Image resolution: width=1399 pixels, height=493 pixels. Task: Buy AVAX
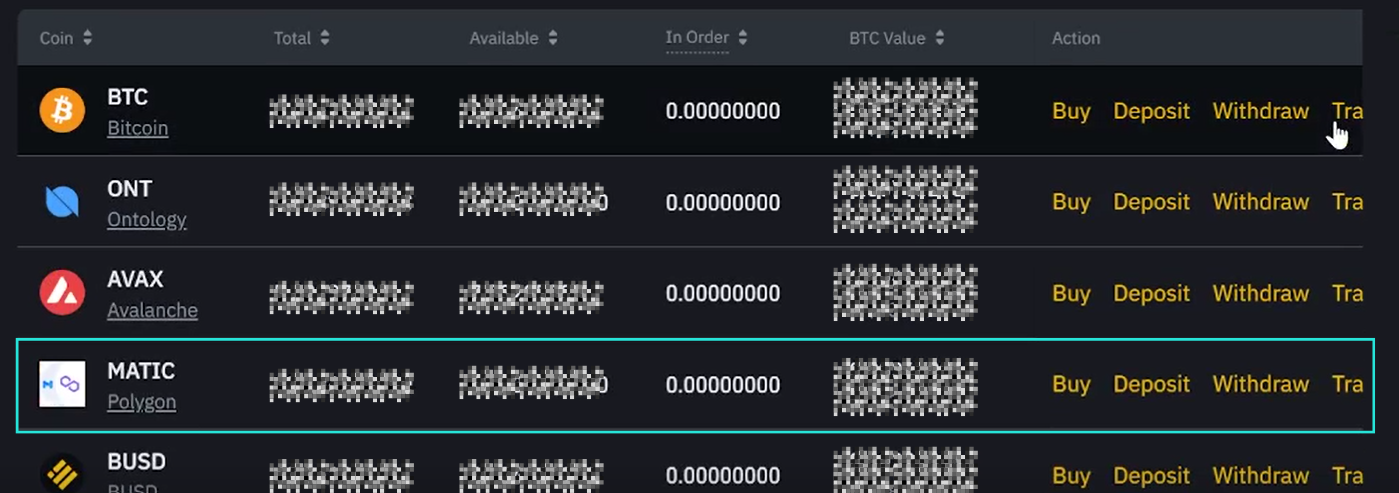click(x=1071, y=293)
